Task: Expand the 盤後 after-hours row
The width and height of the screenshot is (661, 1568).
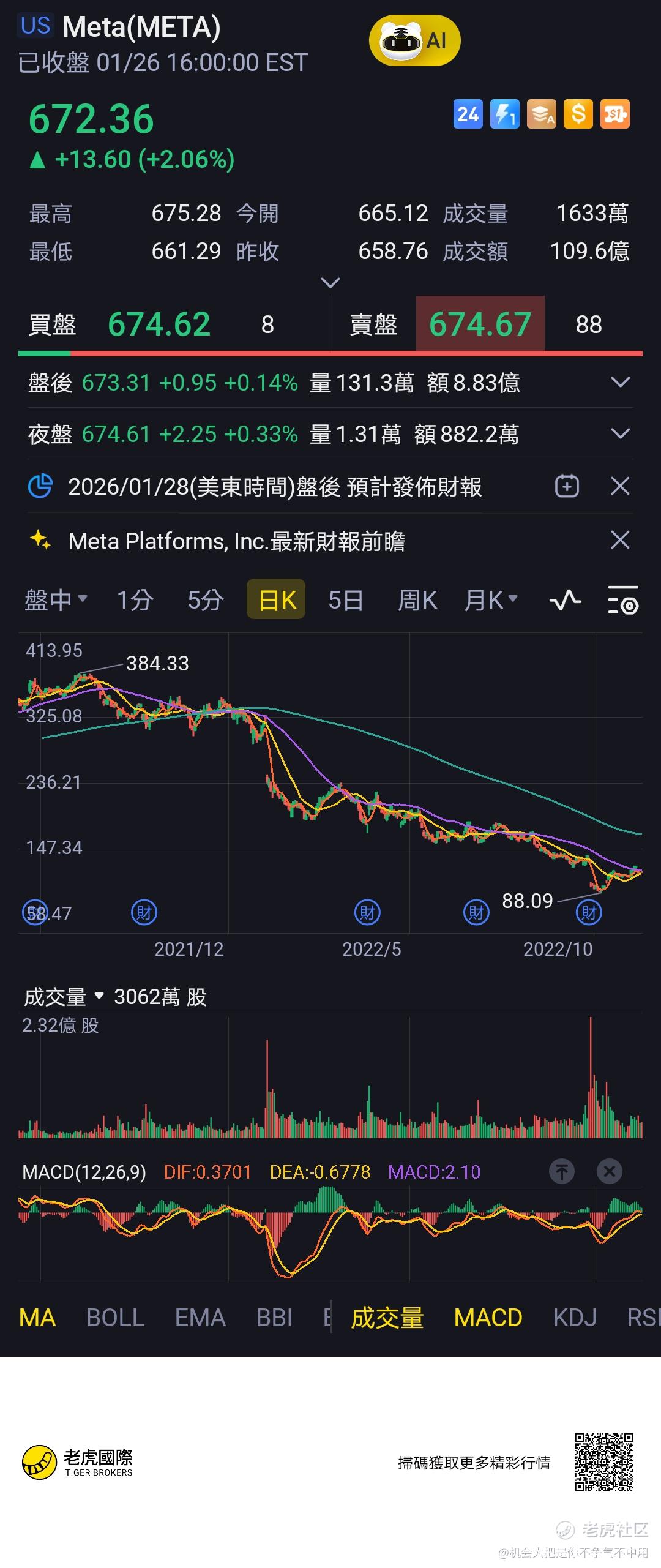Action: [620, 383]
